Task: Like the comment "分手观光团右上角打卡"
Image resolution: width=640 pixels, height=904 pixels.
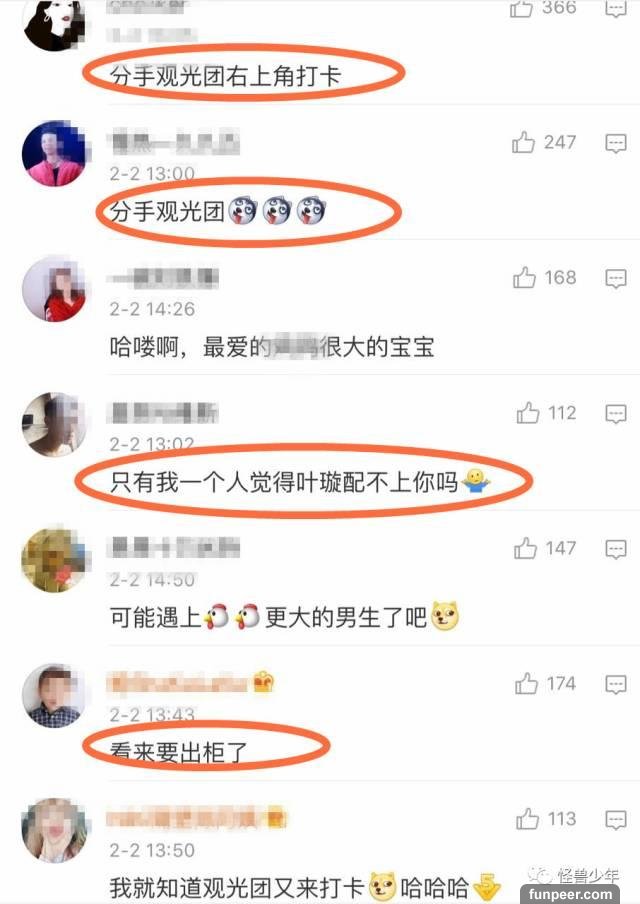Action: (x=523, y=8)
